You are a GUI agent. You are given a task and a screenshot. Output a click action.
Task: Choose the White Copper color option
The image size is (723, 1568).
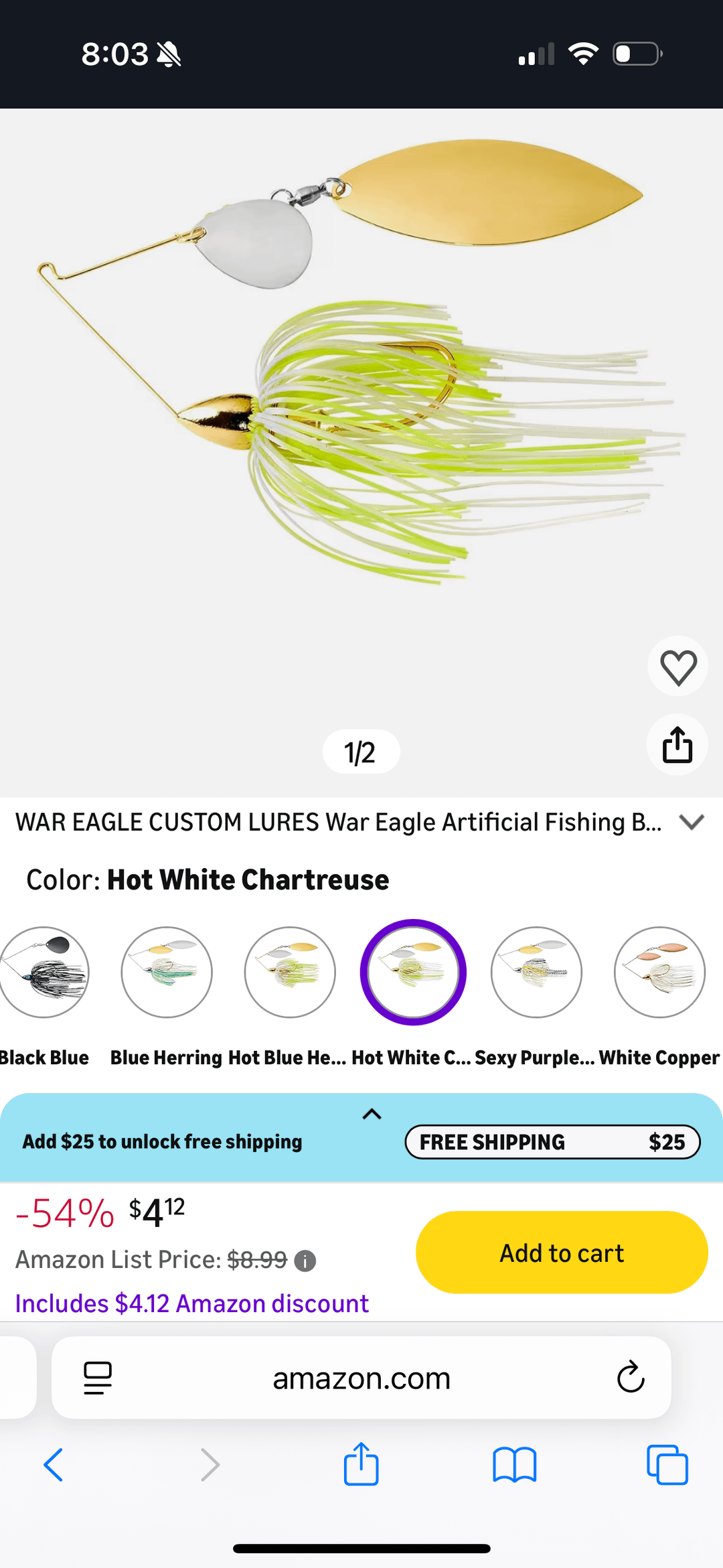[x=659, y=972]
